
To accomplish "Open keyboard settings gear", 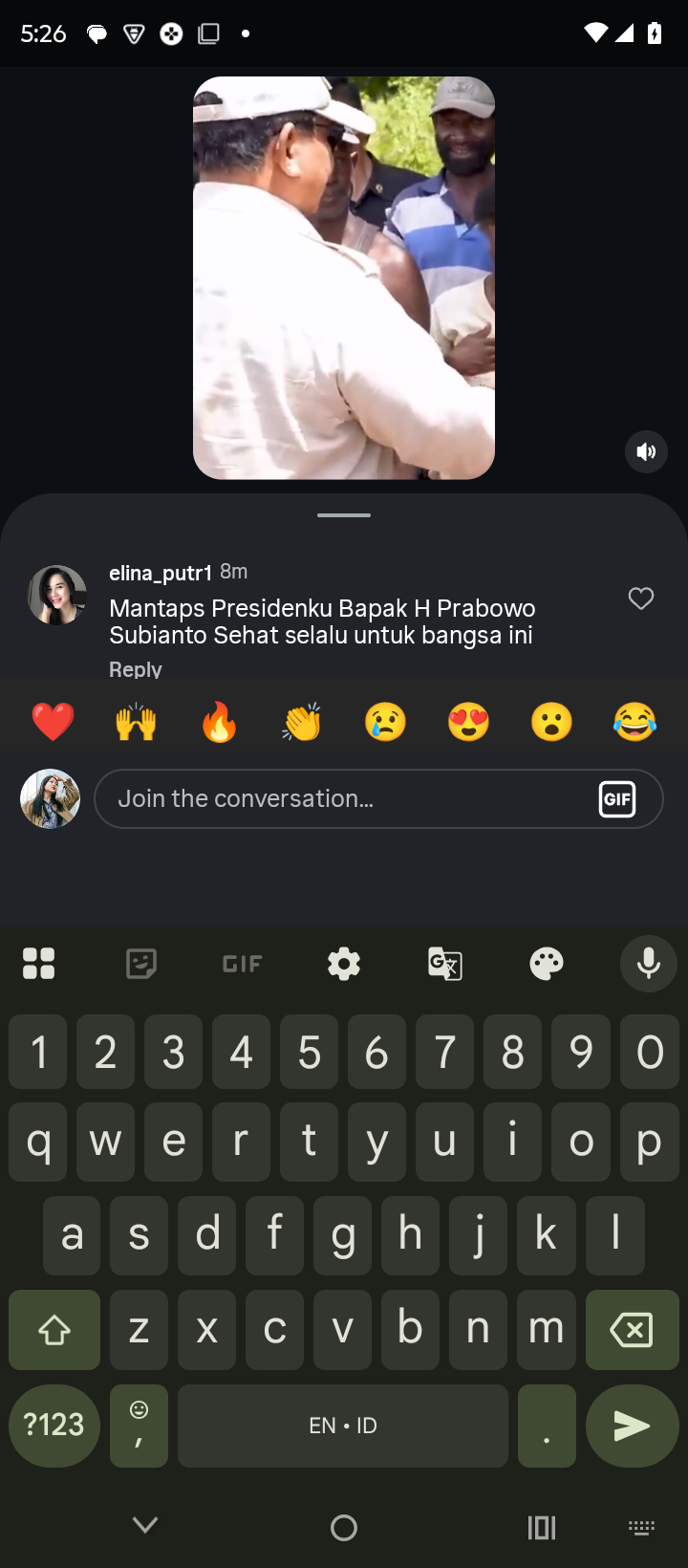I will [x=344, y=964].
